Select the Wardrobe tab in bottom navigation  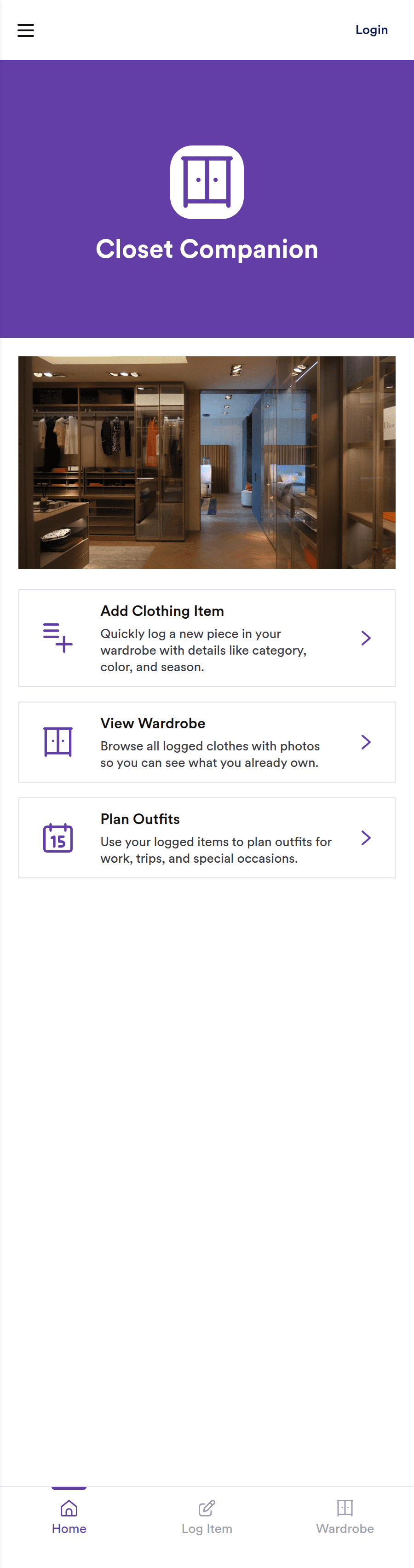pyautogui.click(x=345, y=1516)
